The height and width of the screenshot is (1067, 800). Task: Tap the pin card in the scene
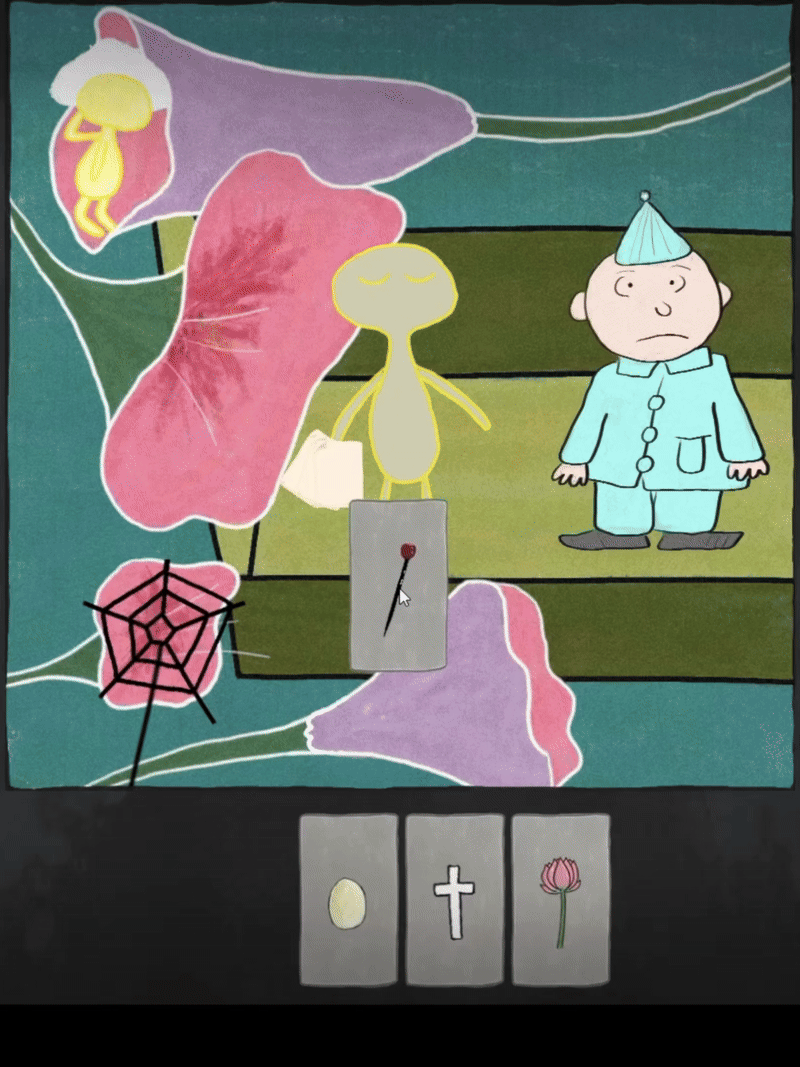(397, 585)
